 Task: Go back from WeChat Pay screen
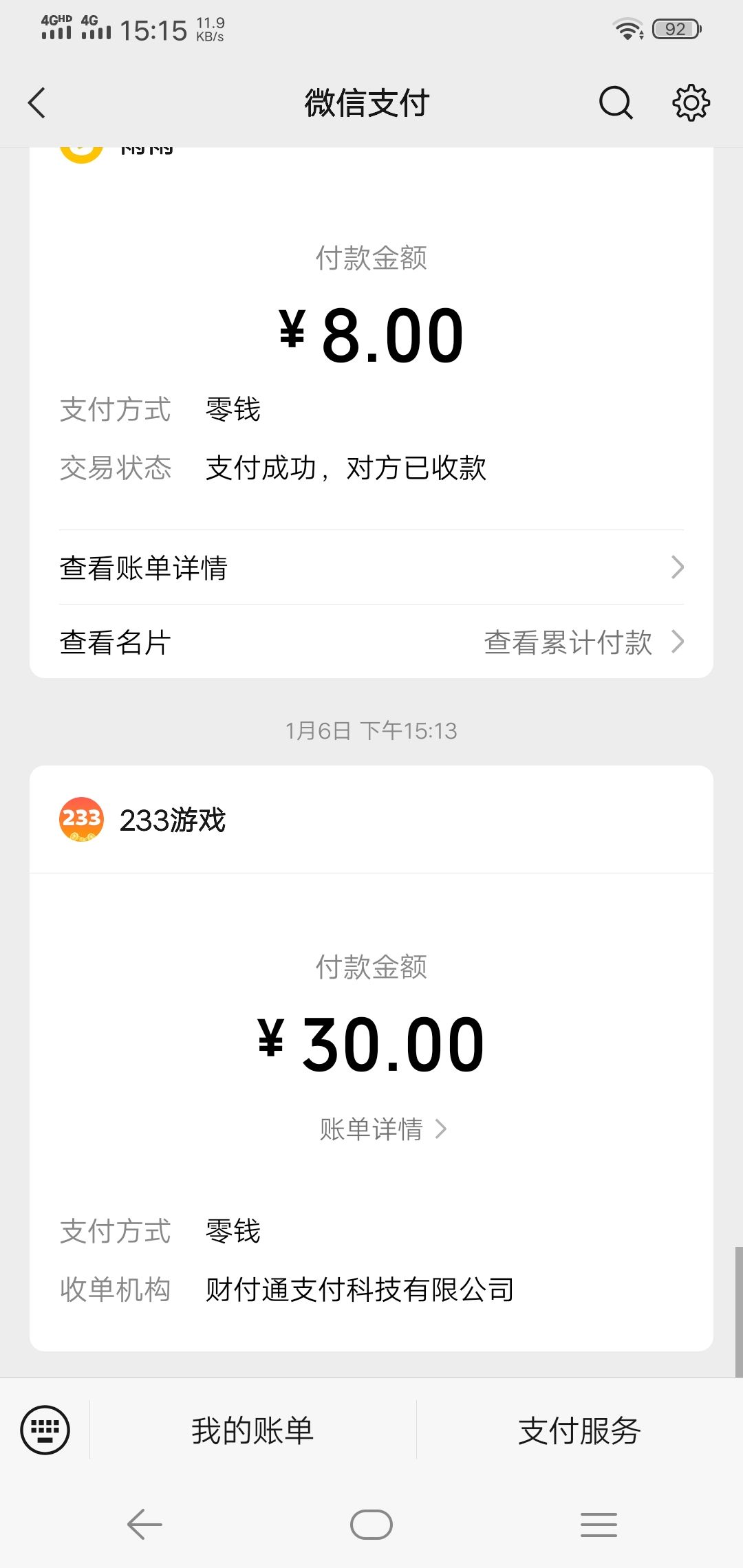coord(36,103)
